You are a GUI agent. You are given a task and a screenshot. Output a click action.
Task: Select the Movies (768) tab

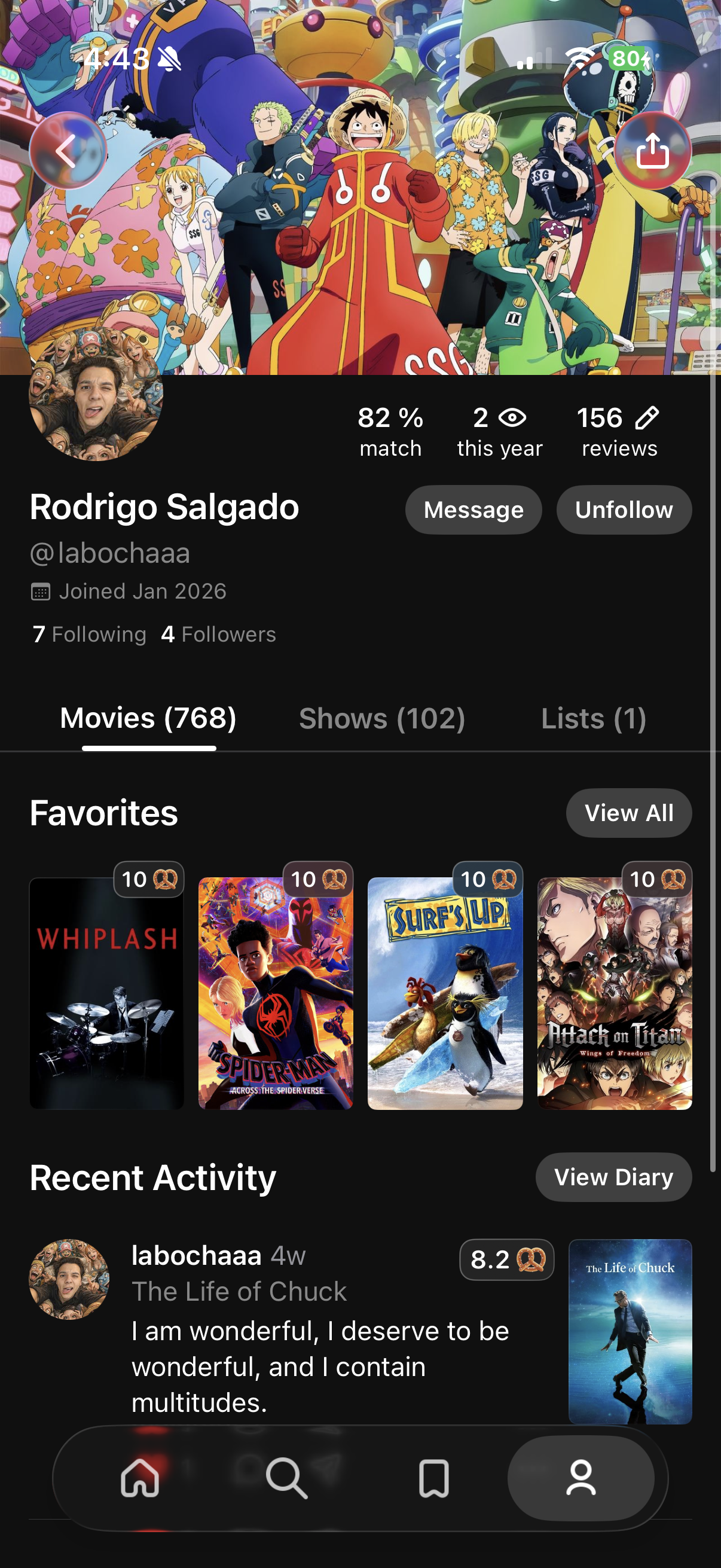(x=148, y=718)
